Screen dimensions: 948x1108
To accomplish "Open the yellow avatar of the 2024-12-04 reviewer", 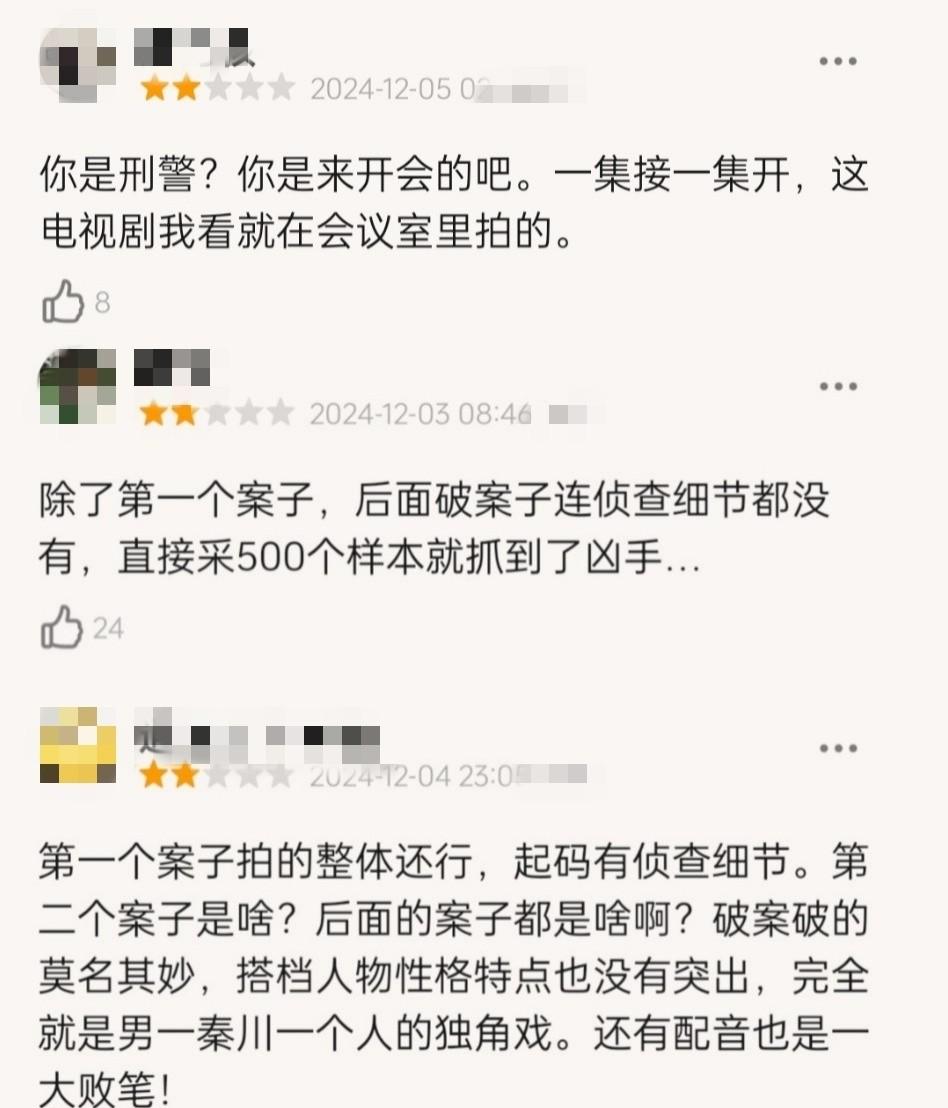I will 77,746.
